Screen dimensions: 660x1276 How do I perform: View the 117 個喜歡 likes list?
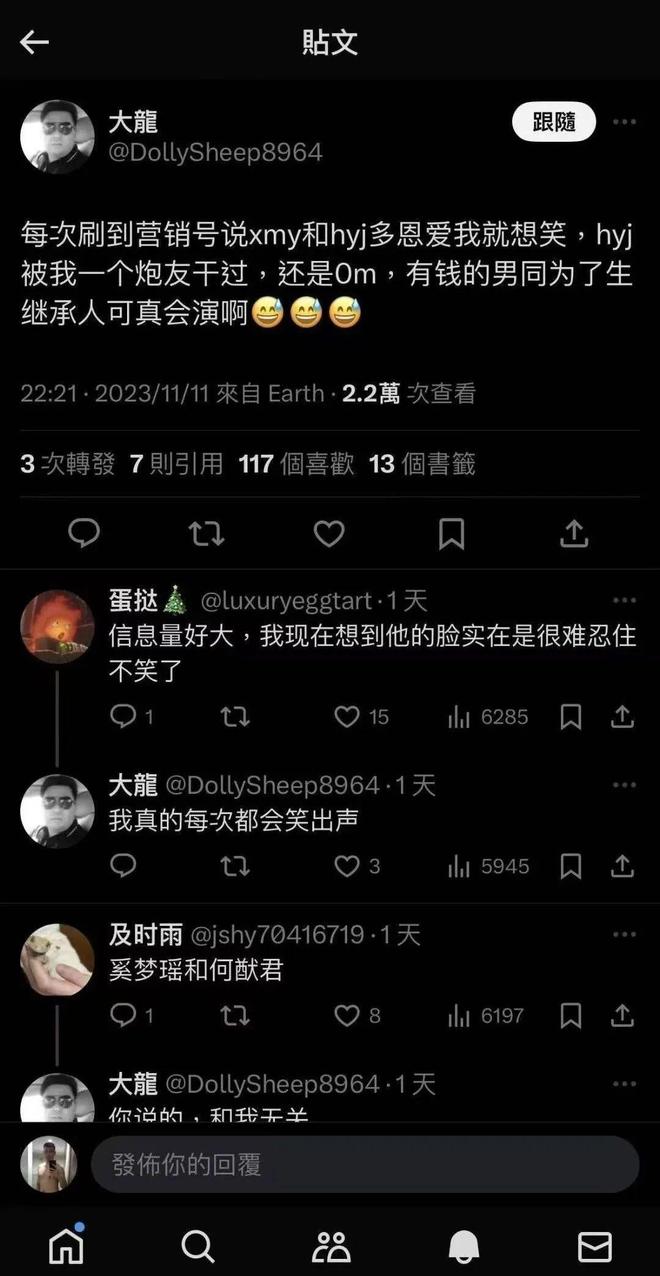[296, 464]
